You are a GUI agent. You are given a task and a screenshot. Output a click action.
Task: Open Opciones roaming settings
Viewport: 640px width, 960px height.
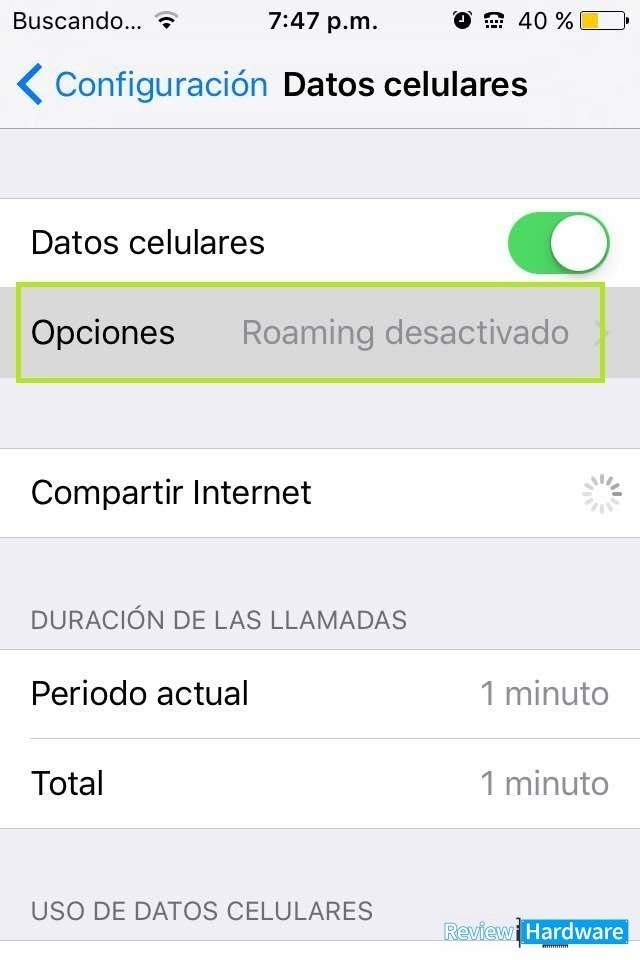310,333
